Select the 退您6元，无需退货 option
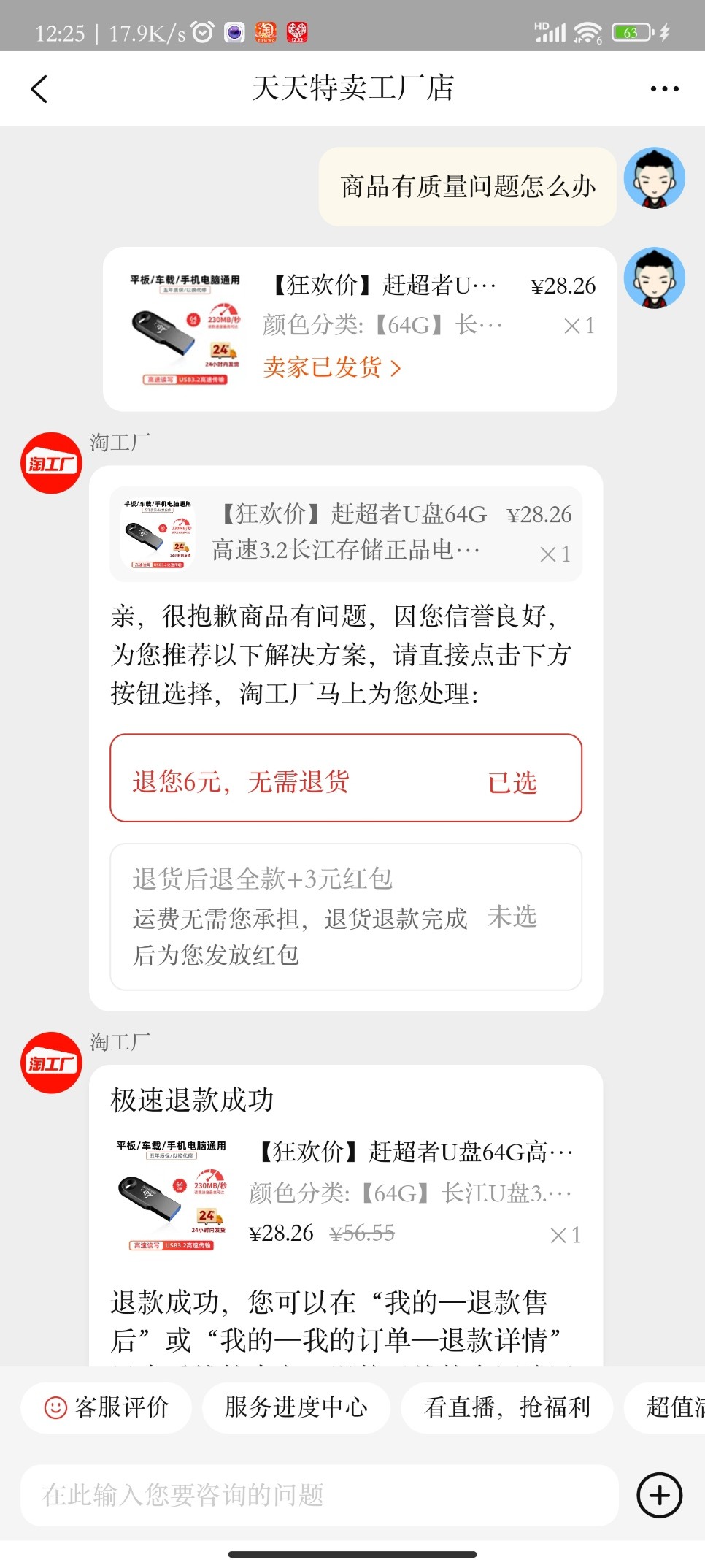The height and width of the screenshot is (1568, 705). (x=345, y=779)
